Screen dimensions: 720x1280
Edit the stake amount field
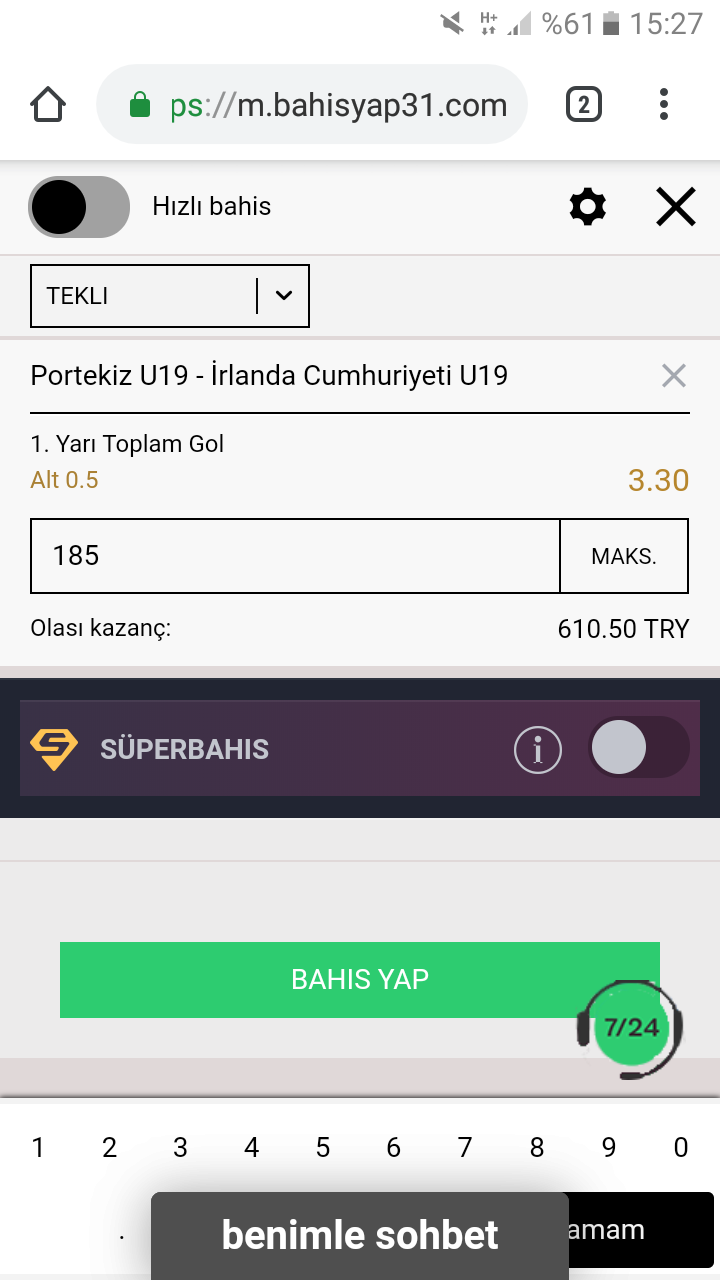[295, 556]
